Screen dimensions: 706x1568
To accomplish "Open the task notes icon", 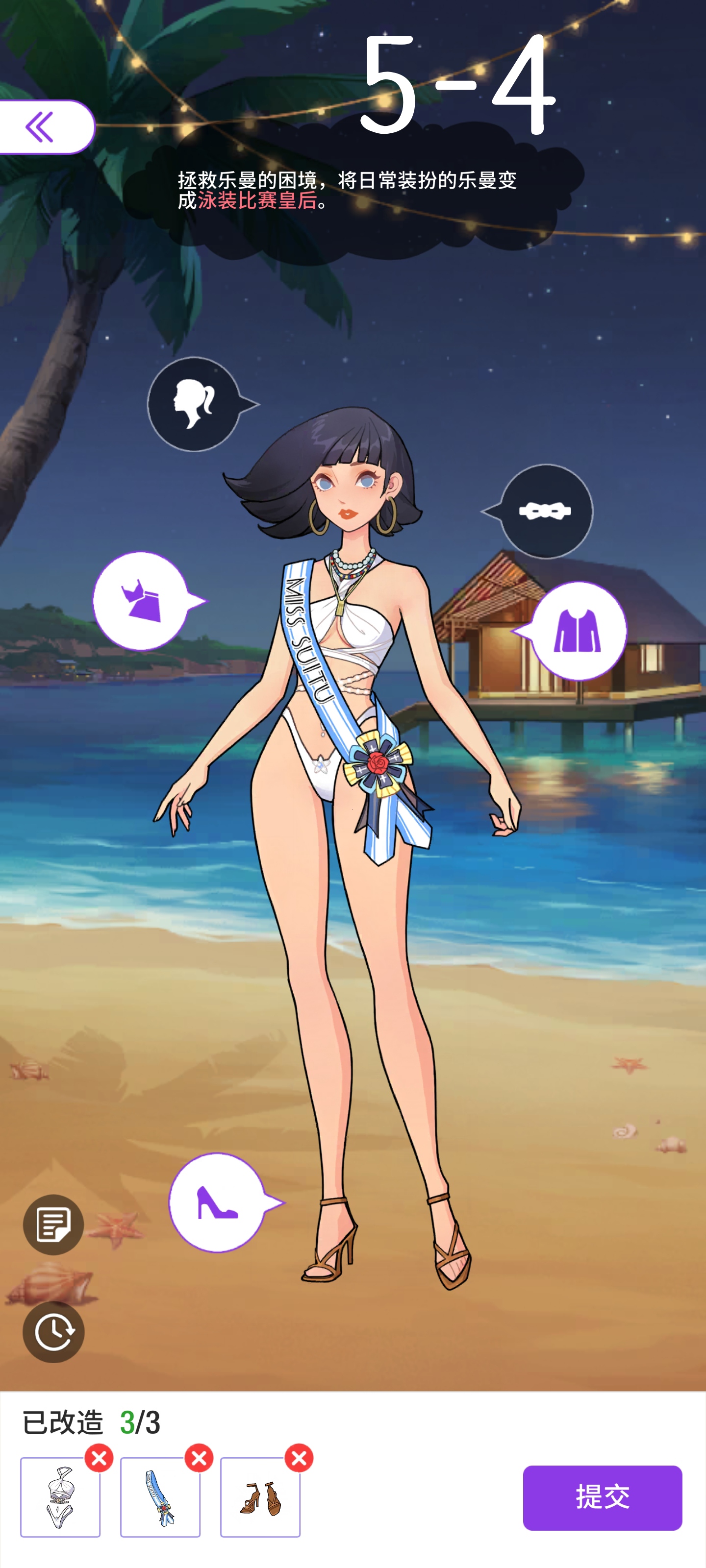I will 53,1224.
